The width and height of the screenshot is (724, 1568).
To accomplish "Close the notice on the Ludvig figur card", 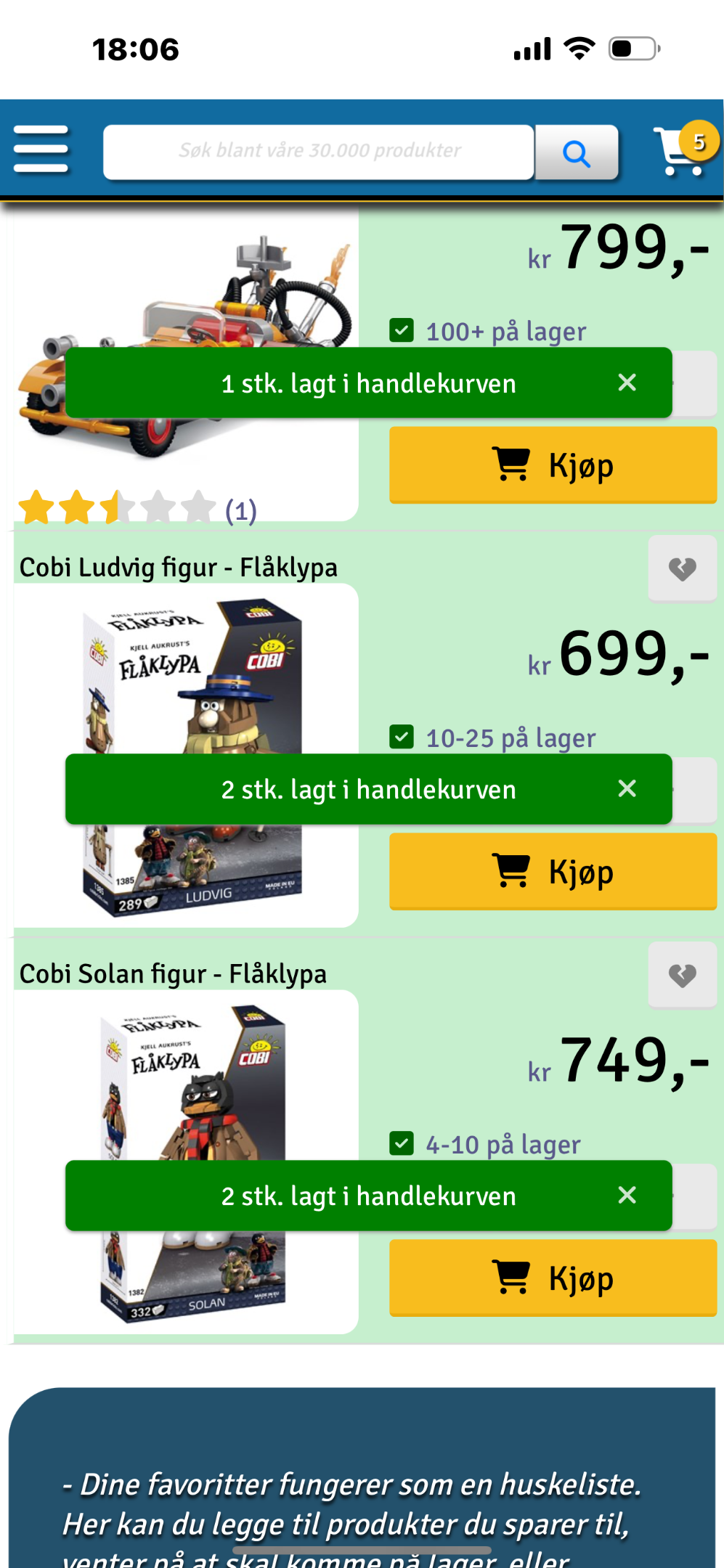I will (627, 788).
